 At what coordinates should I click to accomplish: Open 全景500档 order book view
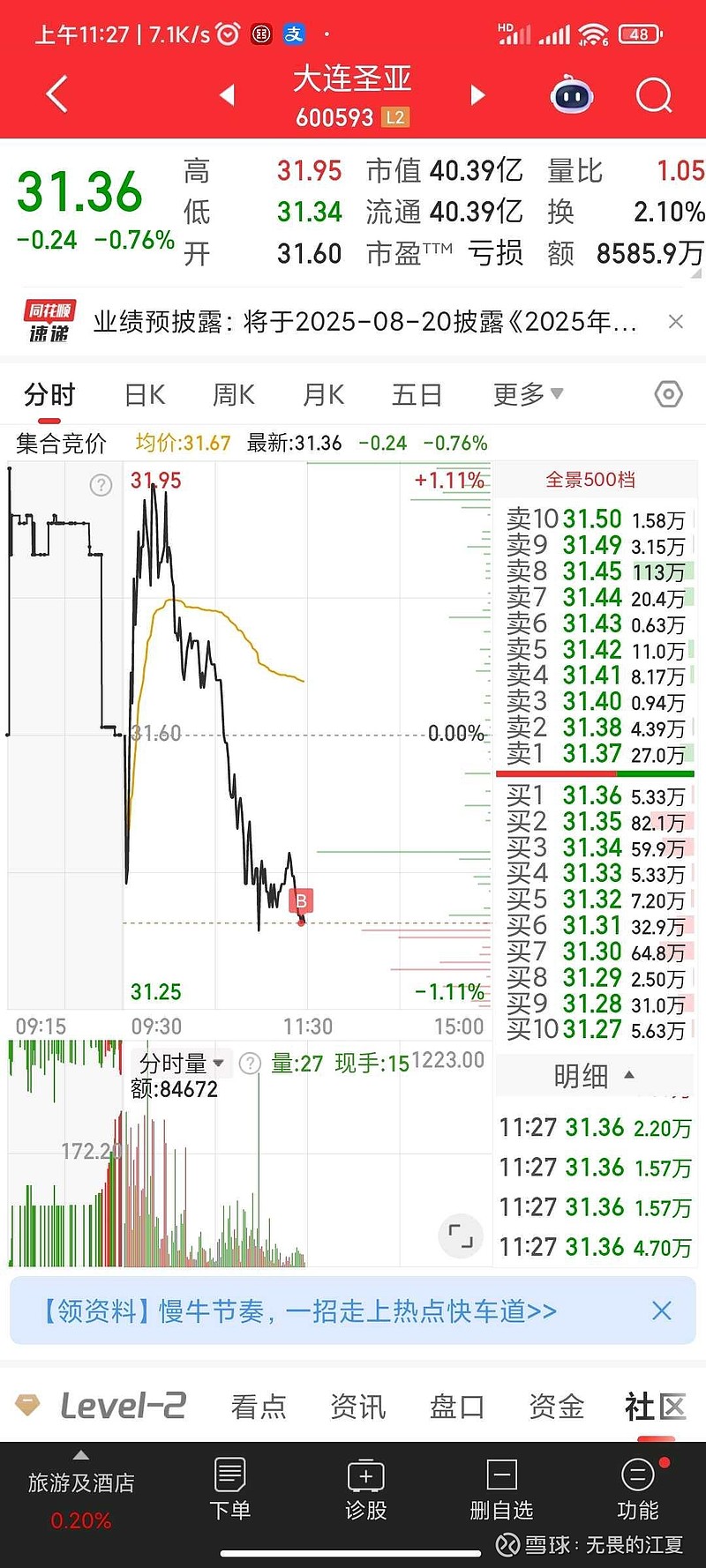pos(590,480)
